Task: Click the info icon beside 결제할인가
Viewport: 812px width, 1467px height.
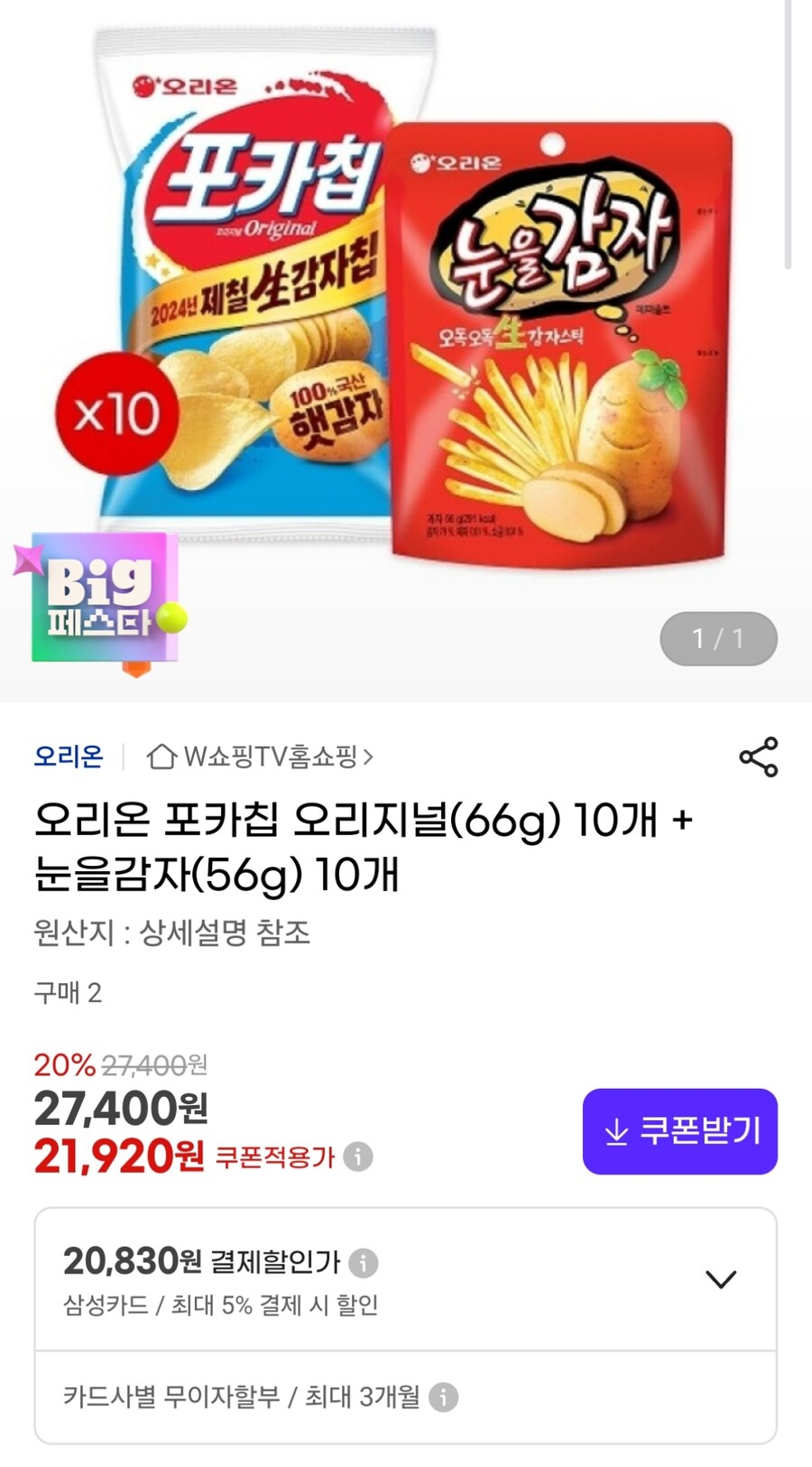Action: click(x=364, y=1264)
